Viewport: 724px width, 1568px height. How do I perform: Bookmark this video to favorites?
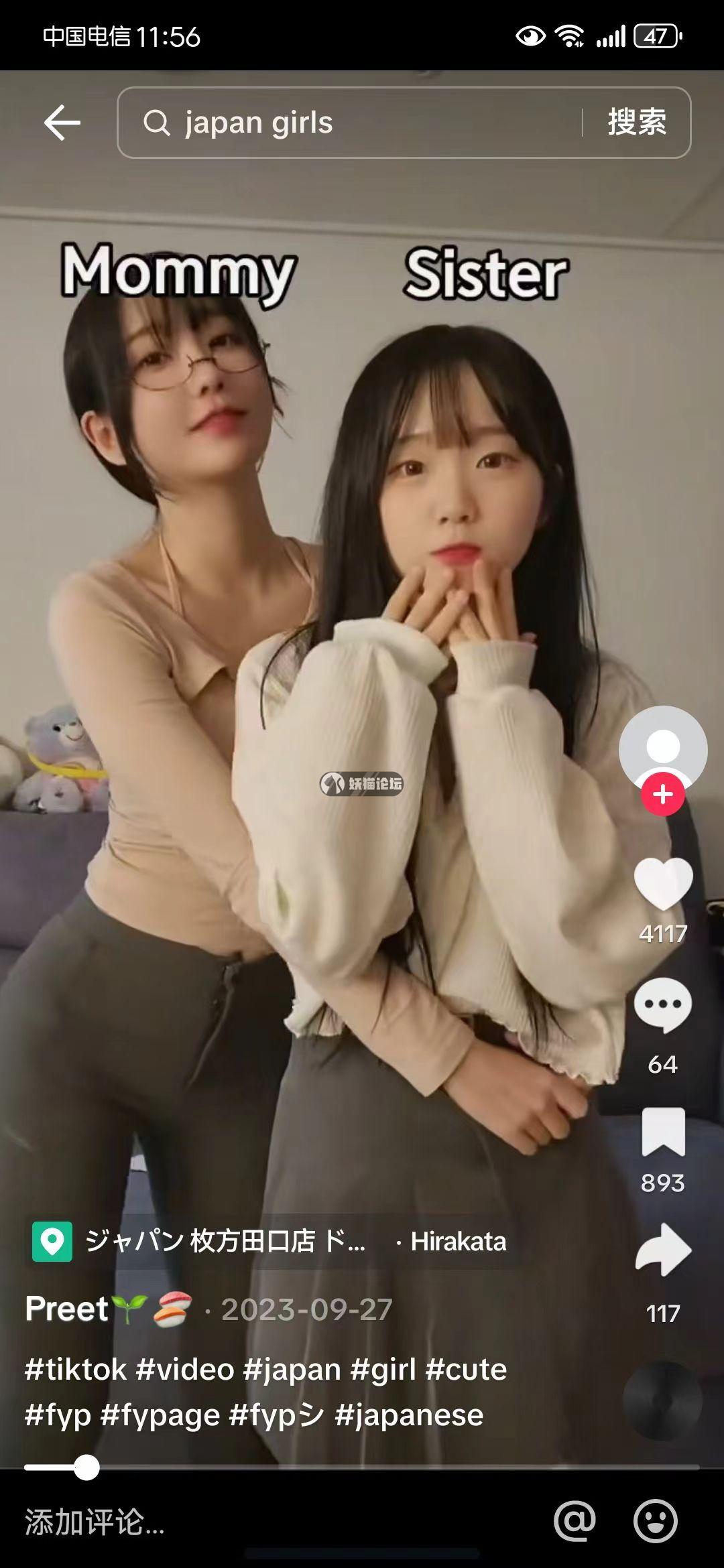point(662,1132)
